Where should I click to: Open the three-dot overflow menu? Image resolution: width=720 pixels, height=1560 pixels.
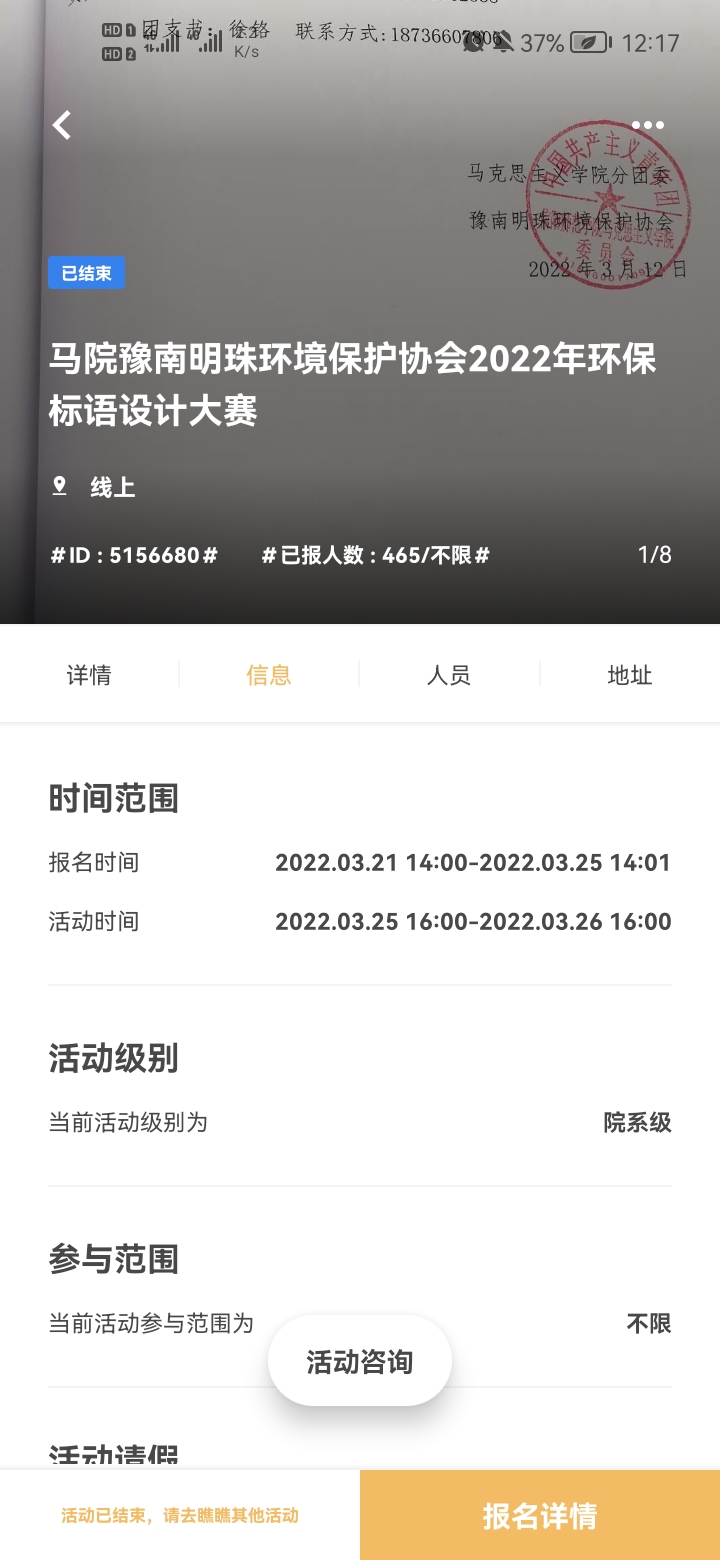647,125
